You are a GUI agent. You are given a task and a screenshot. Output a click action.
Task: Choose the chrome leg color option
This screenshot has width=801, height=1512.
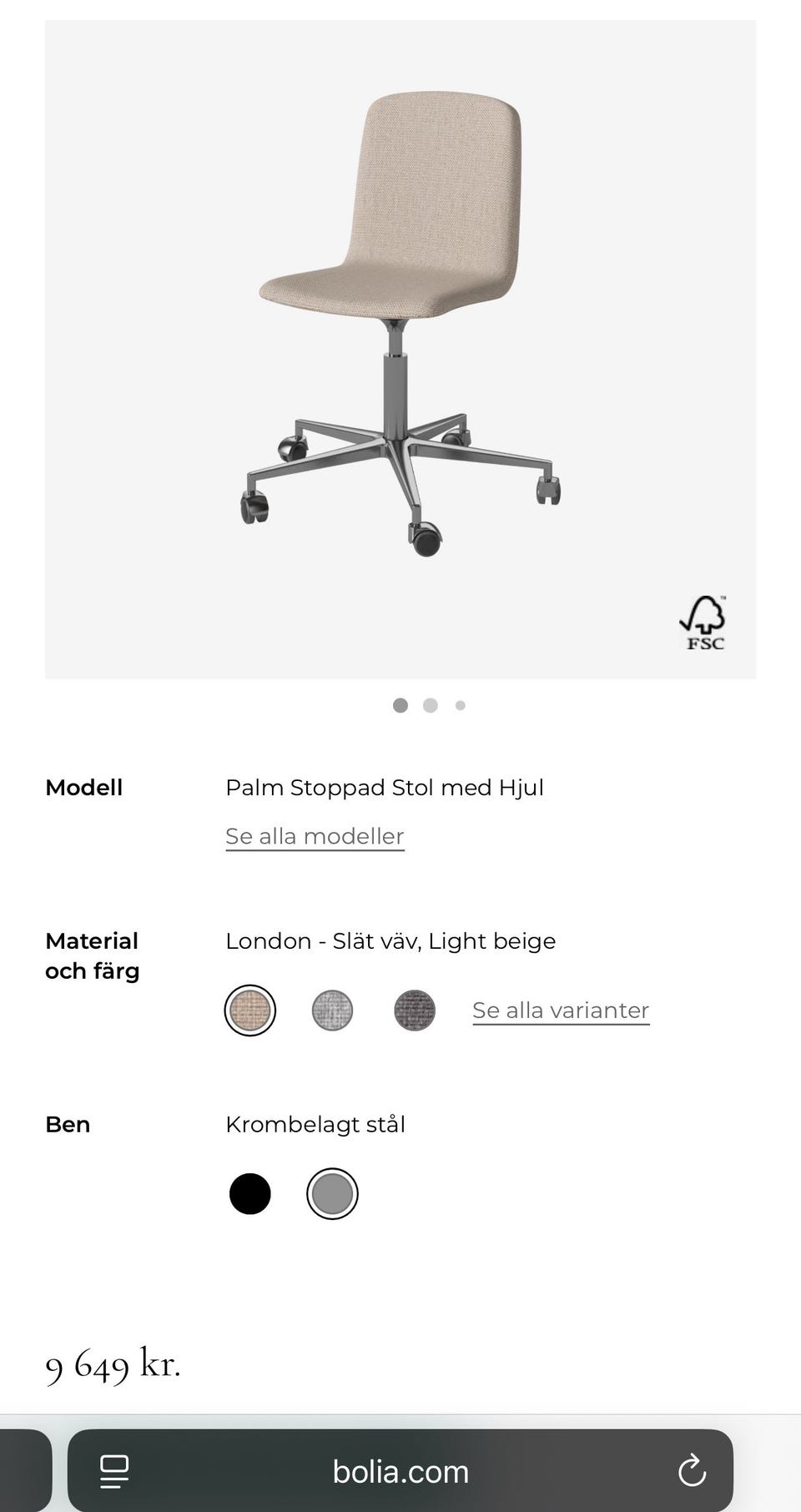tap(333, 1194)
